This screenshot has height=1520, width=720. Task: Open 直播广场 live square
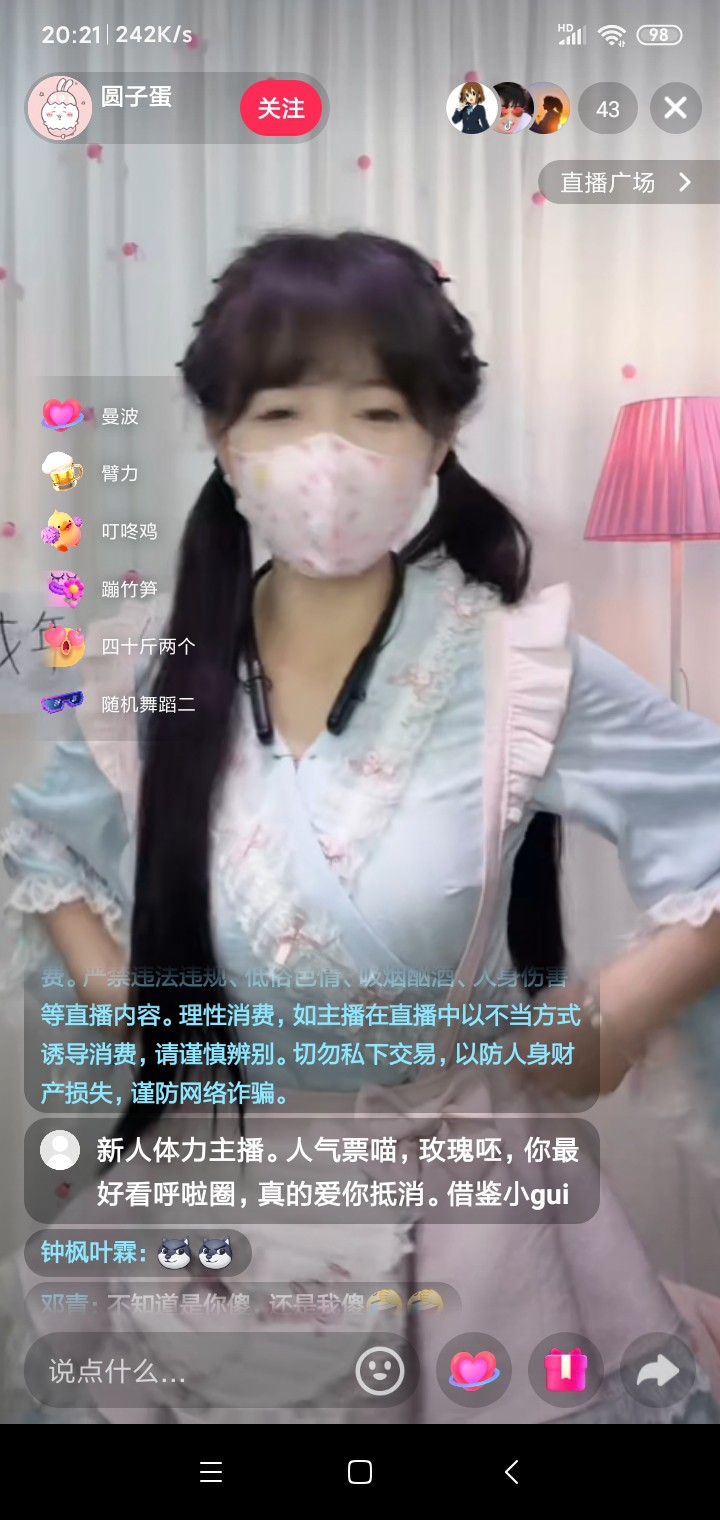coord(627,182)
